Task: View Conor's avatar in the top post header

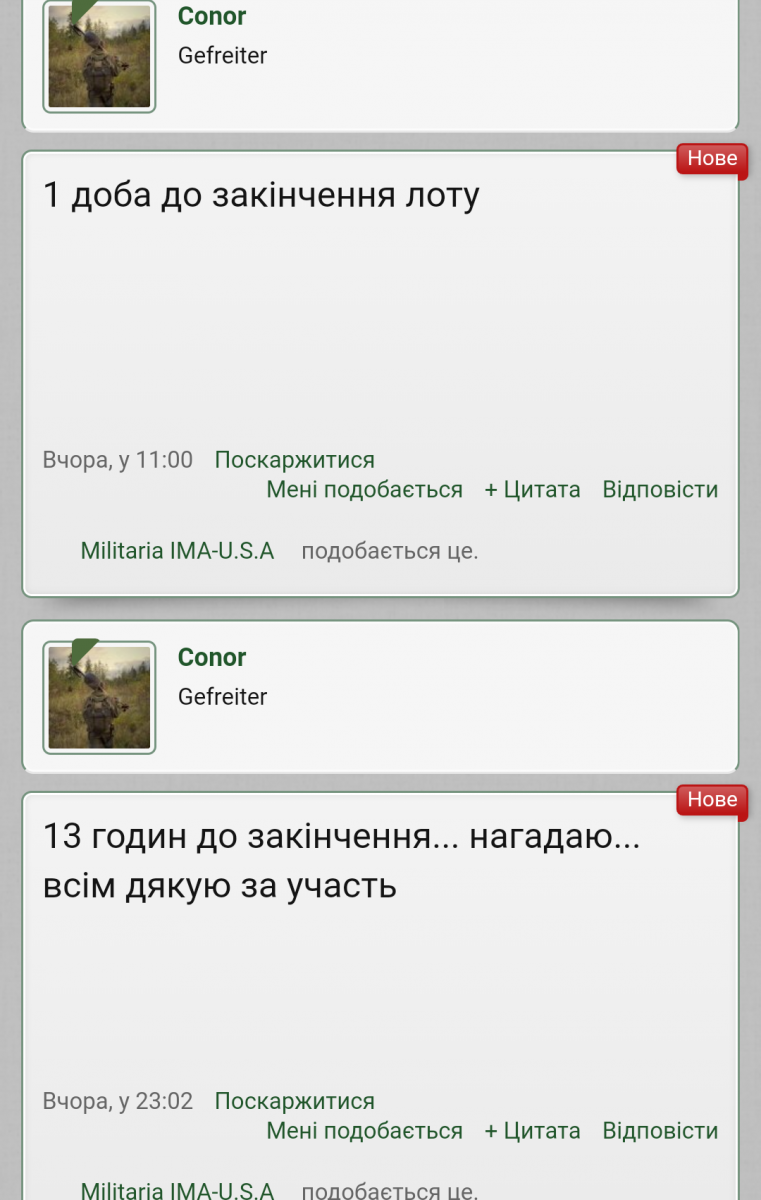Action: tap(99, 56)
